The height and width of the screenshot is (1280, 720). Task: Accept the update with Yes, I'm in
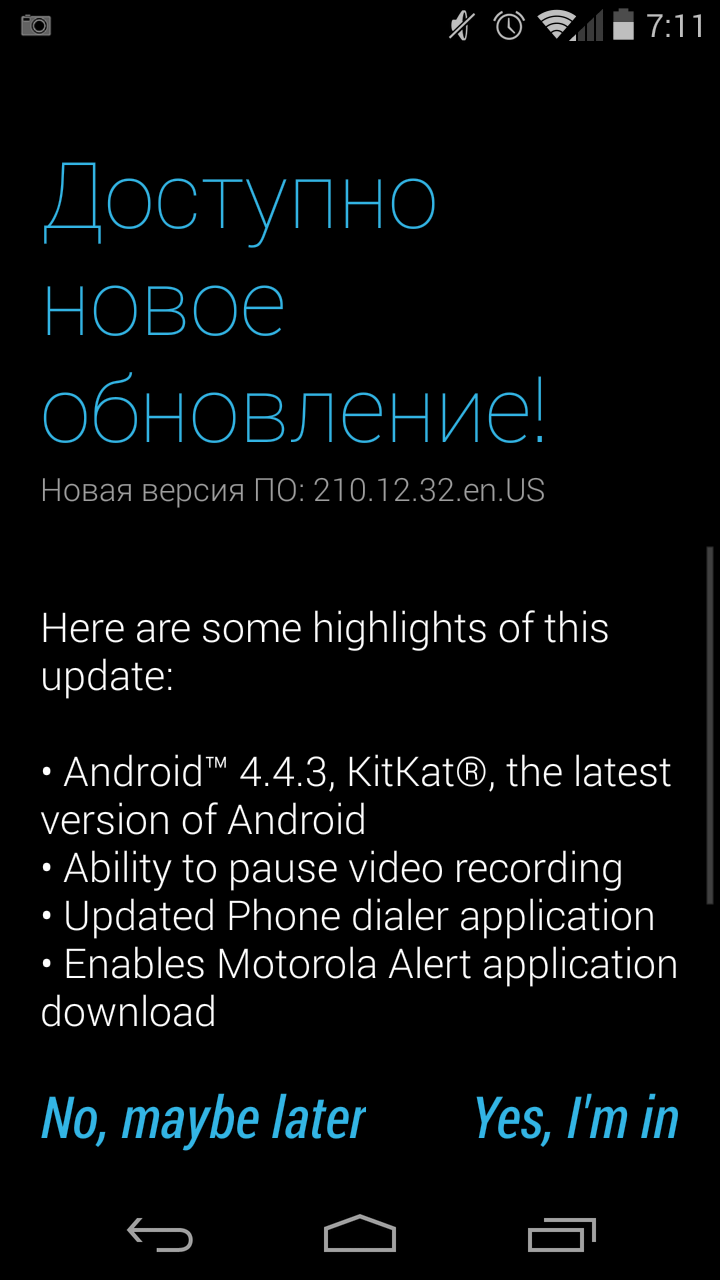click(x=576, y=1118)
